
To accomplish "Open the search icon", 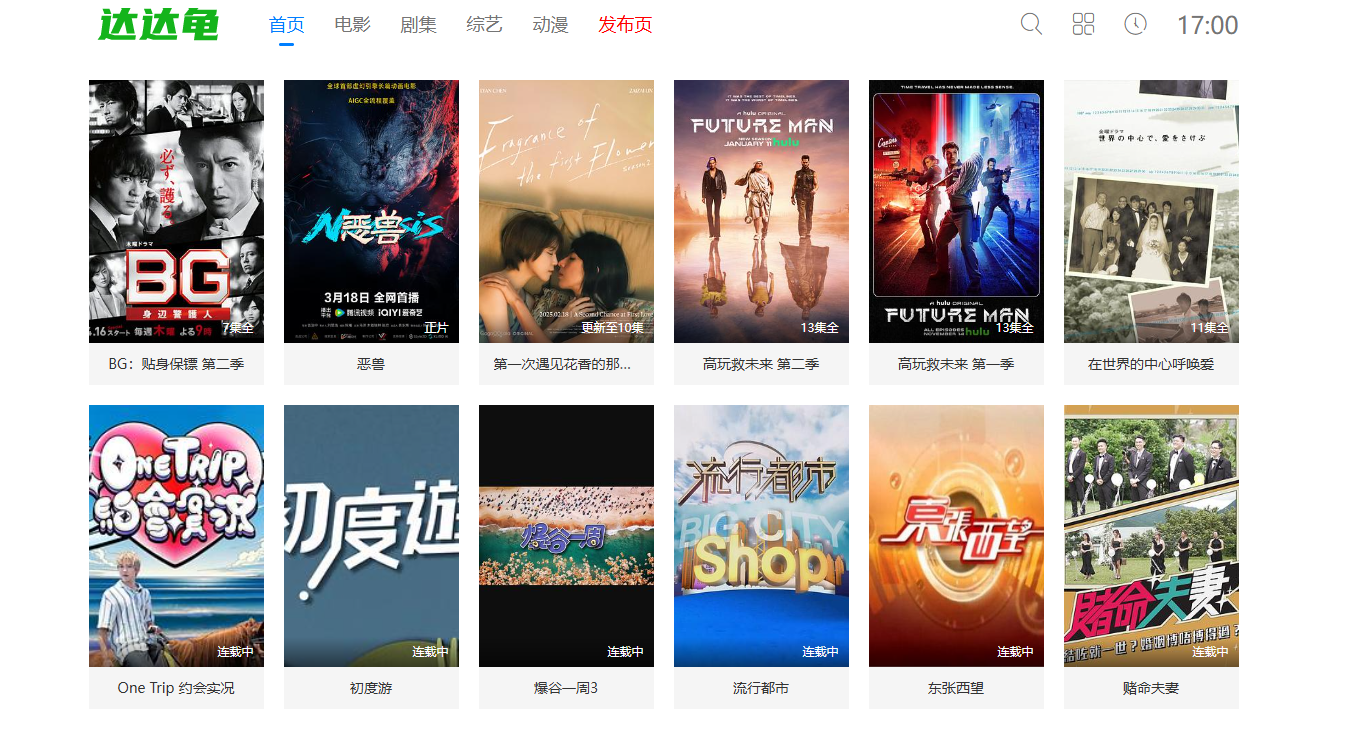I will pyautogui.click(x=1031, y=24).
